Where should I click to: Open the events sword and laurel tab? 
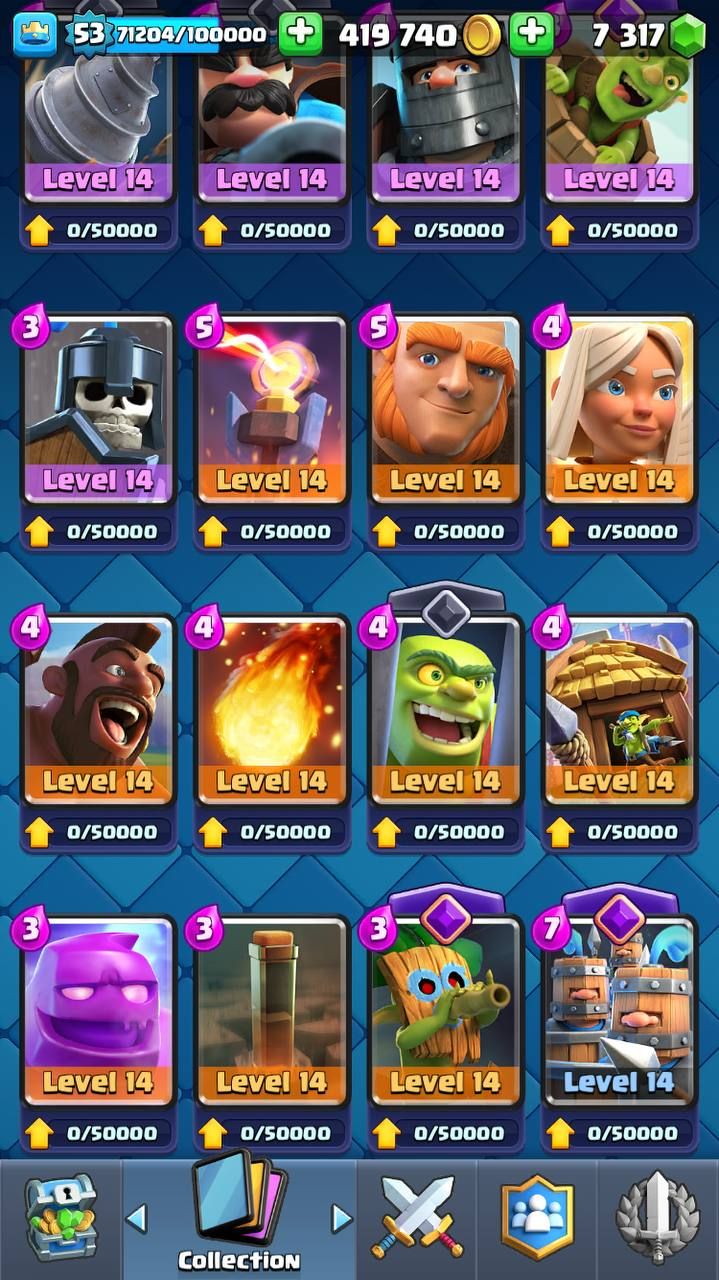click(657, 1218)
